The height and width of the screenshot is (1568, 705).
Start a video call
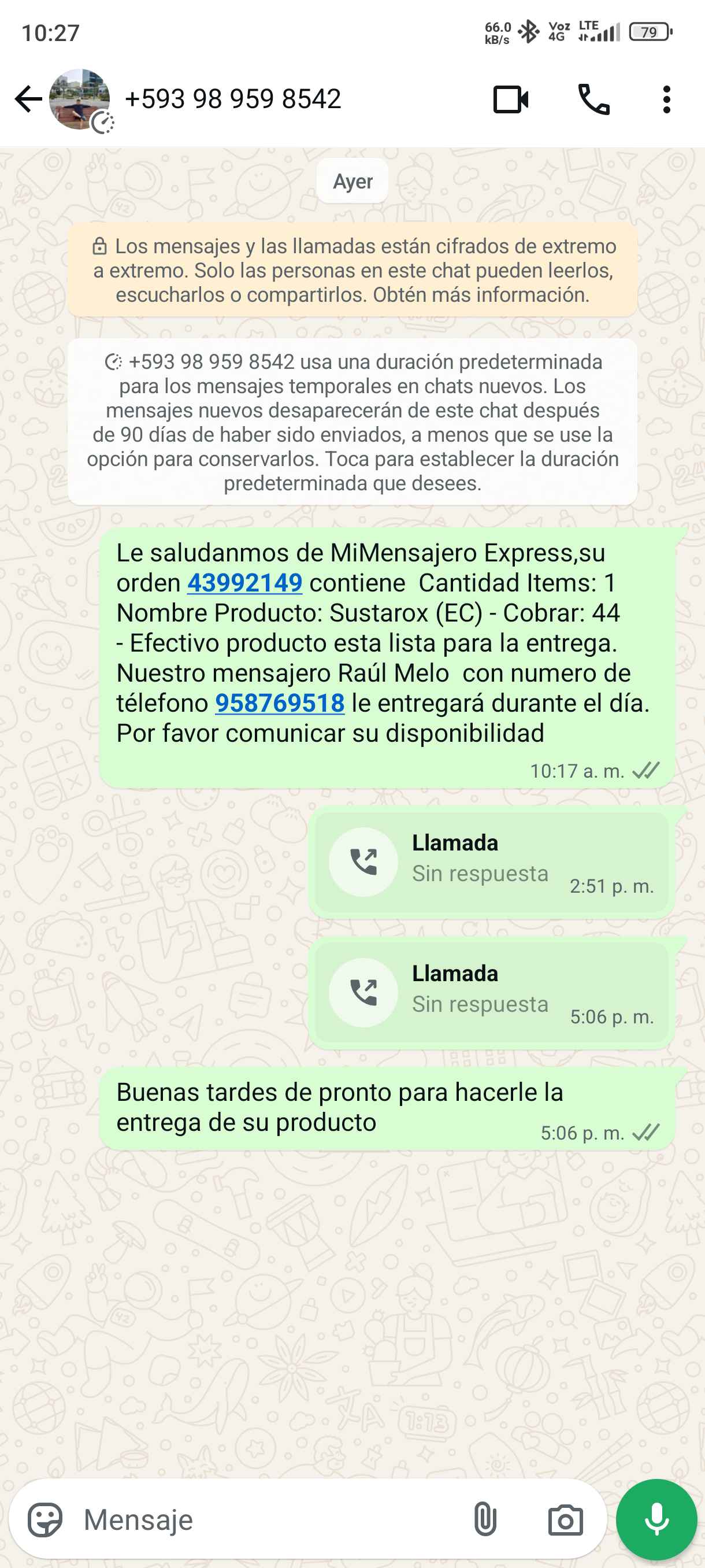510,99
